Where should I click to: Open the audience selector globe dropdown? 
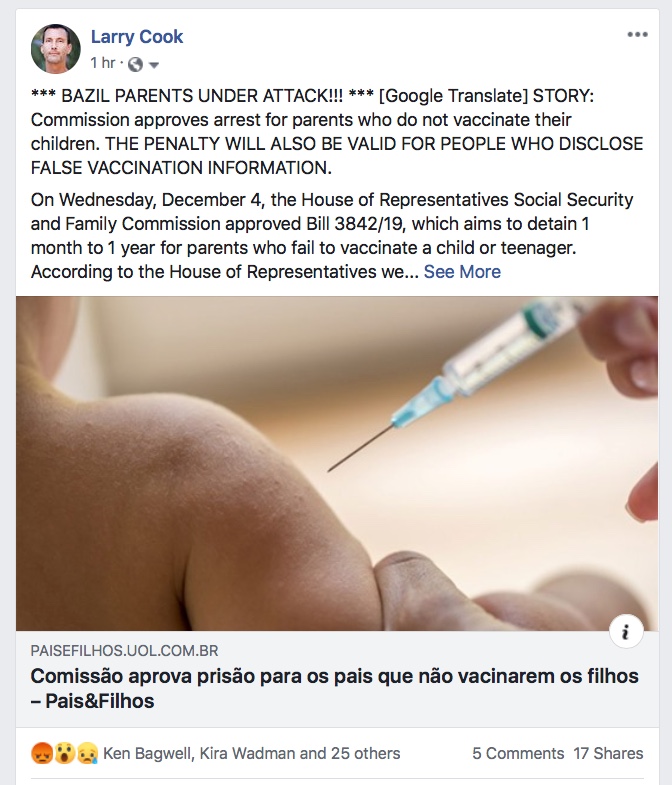coord(144,64)
